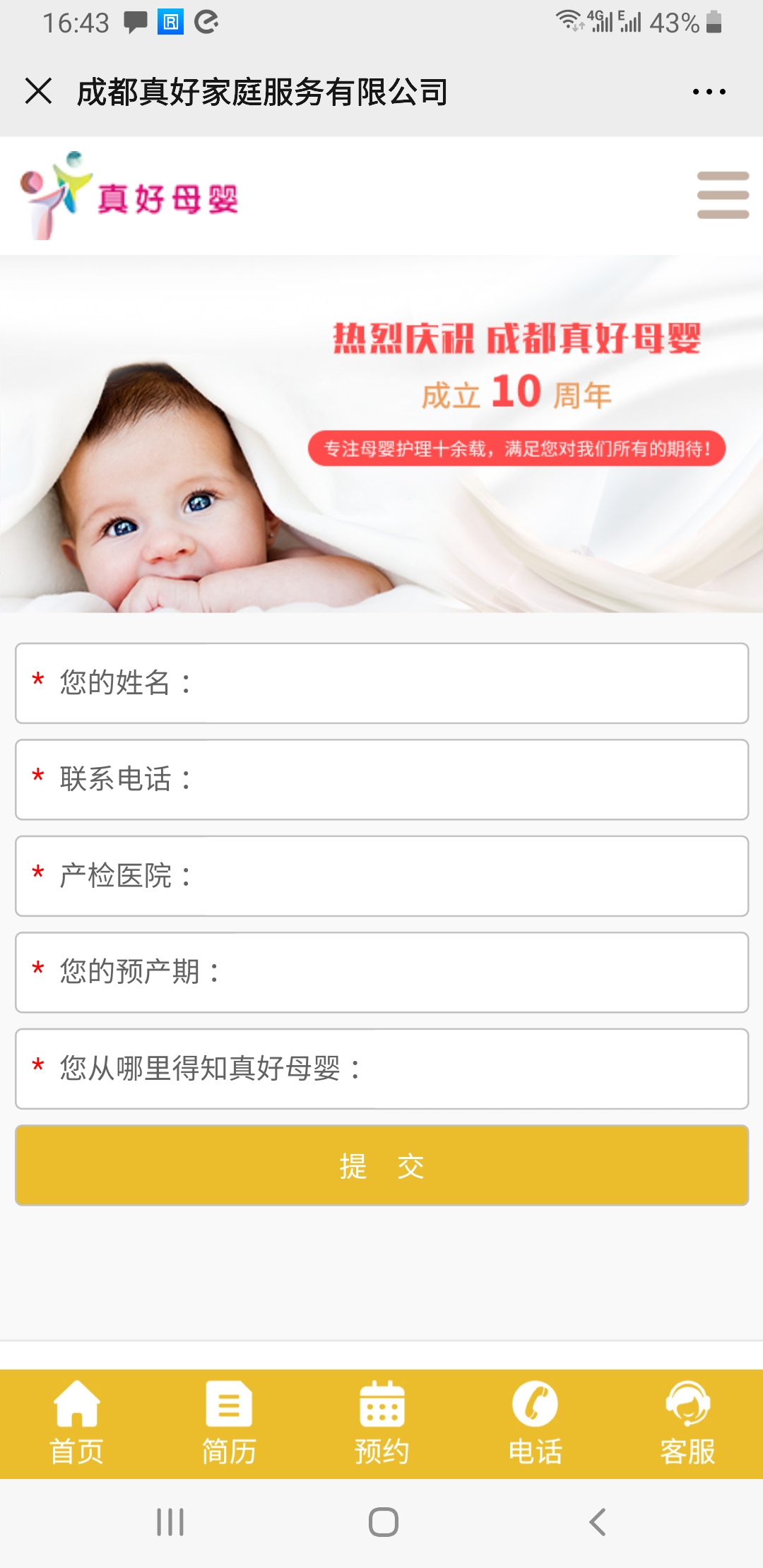Tap the system back button
This screenshot has width=763, height=1568.
(597, 1522)
